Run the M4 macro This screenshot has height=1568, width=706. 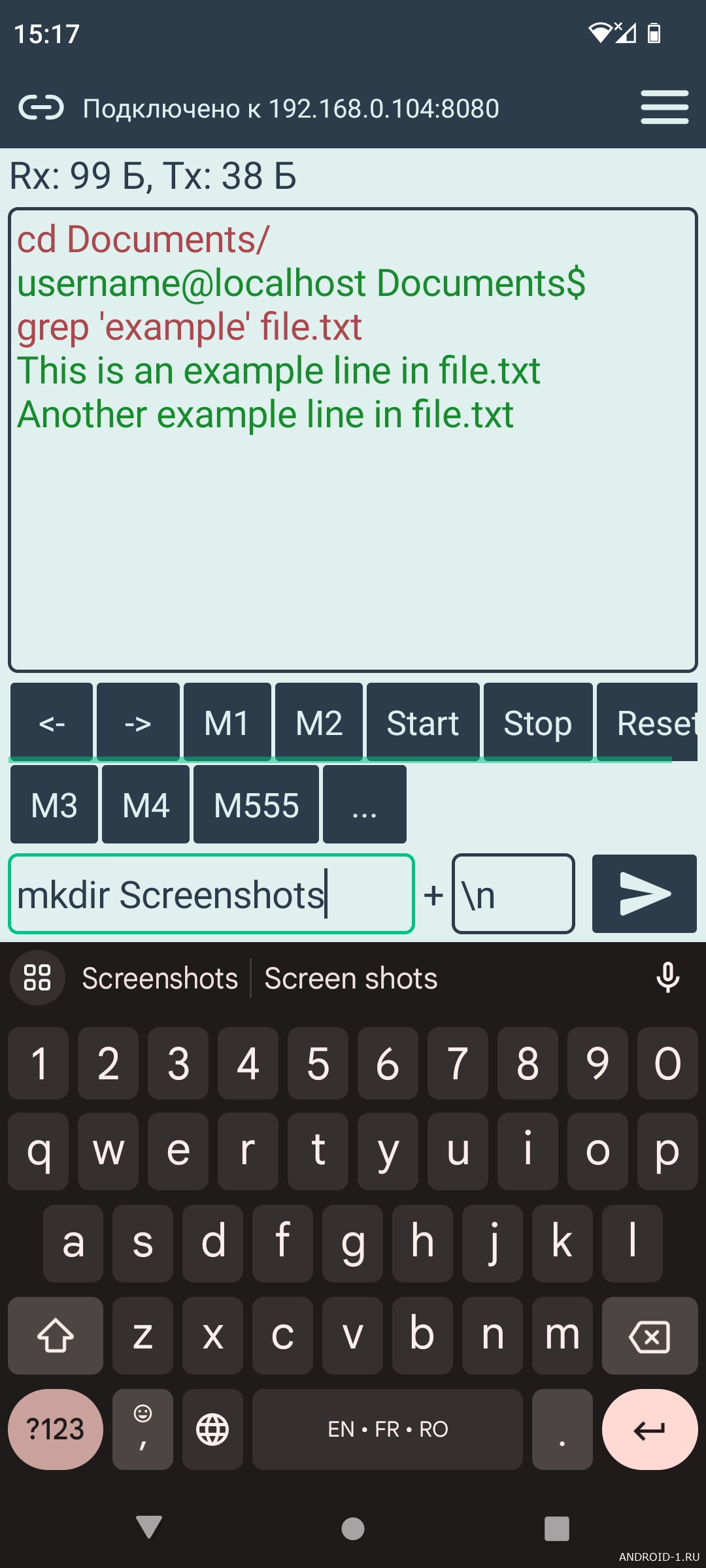146,804
